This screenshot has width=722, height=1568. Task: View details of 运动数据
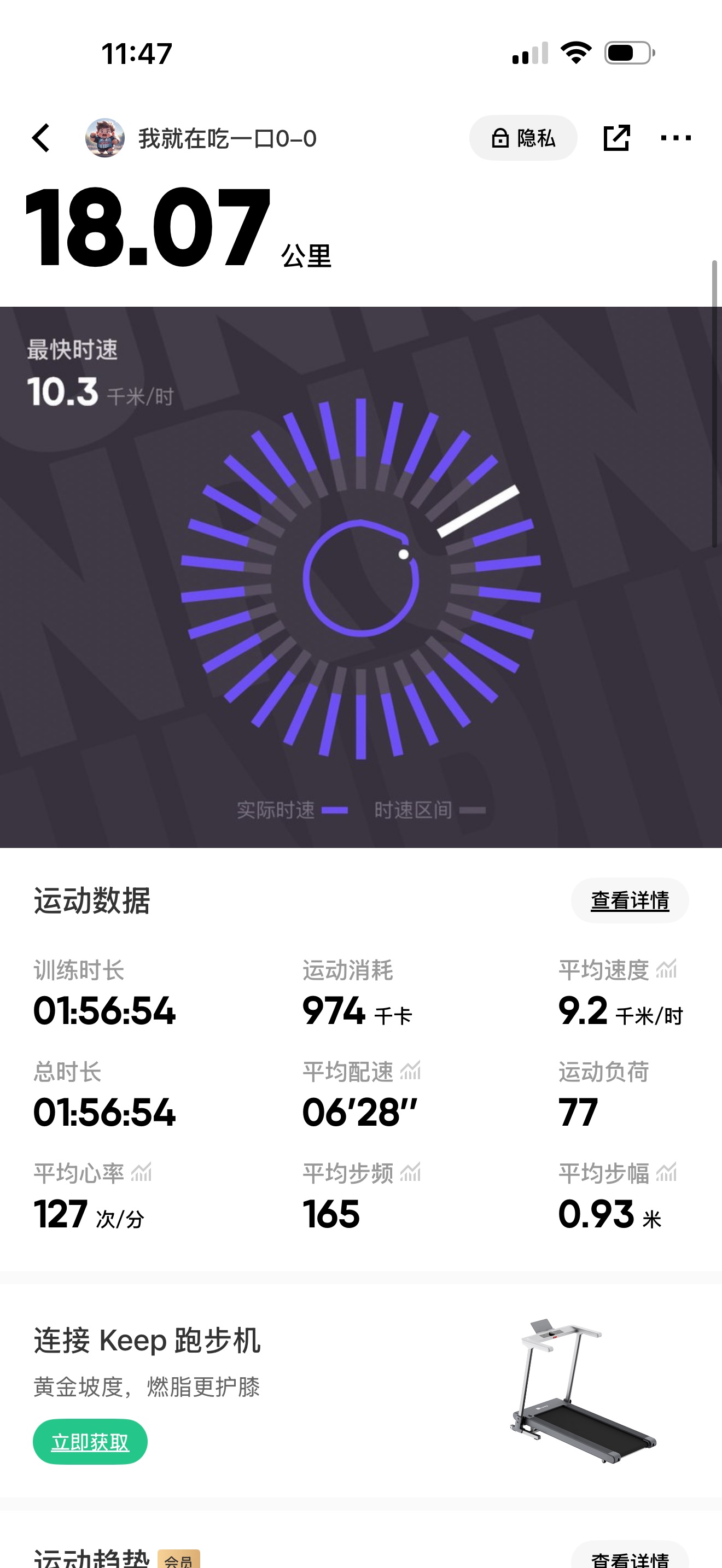tap(630, 900)
